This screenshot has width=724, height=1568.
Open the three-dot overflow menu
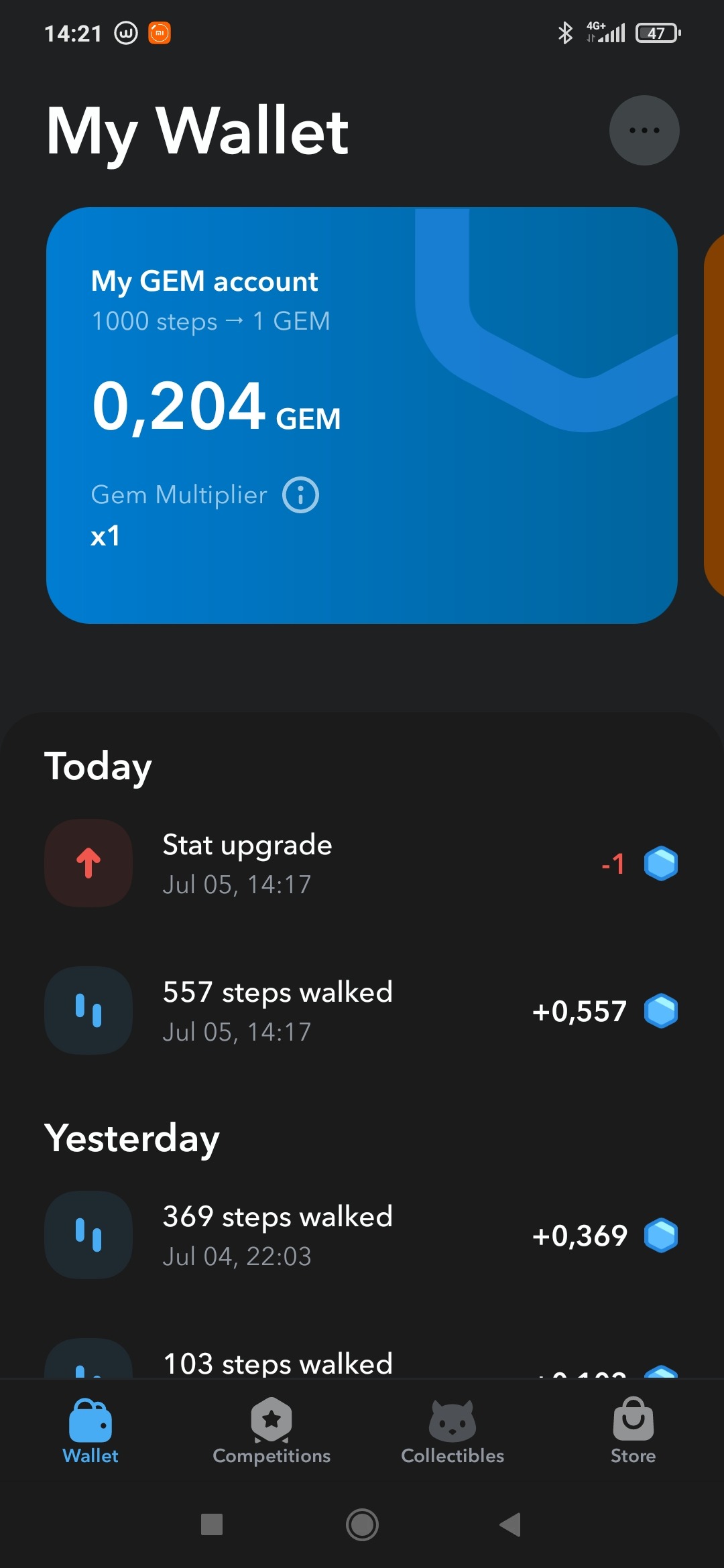pyautogui.click(x=644, y=130)
